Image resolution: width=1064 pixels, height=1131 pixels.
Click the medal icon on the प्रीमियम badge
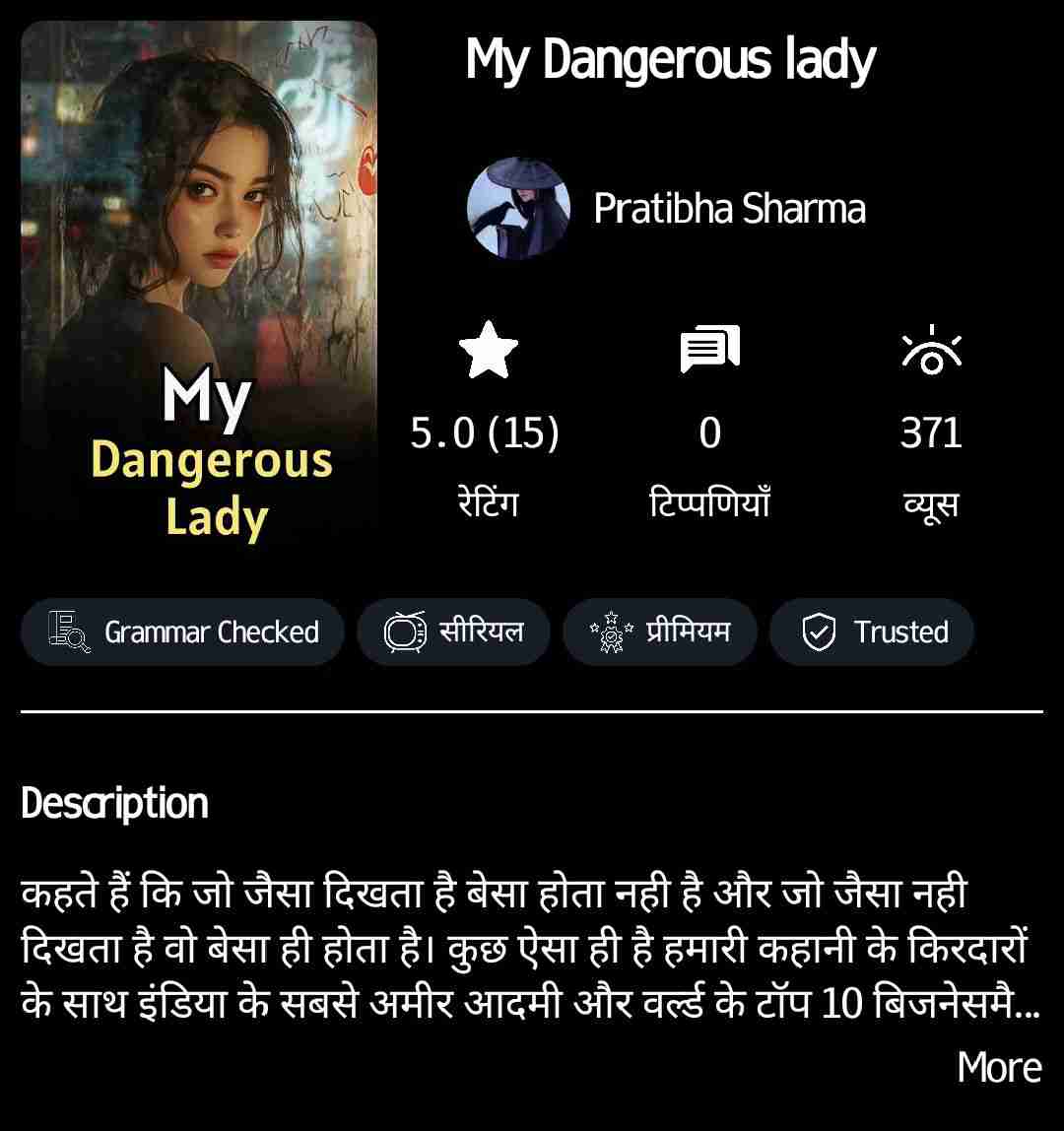pos(612,632)
